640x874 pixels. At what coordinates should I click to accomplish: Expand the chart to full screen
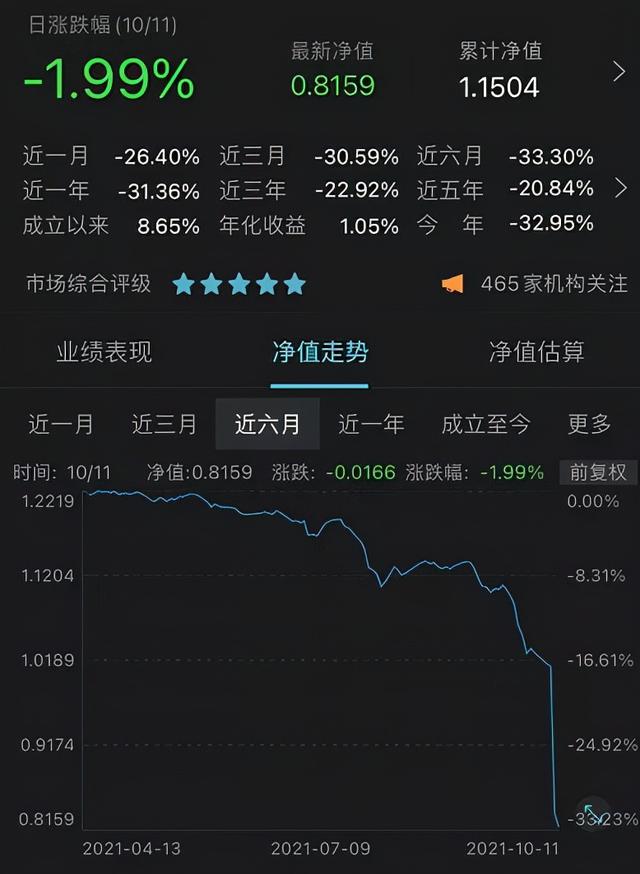(x=596, y=815)
